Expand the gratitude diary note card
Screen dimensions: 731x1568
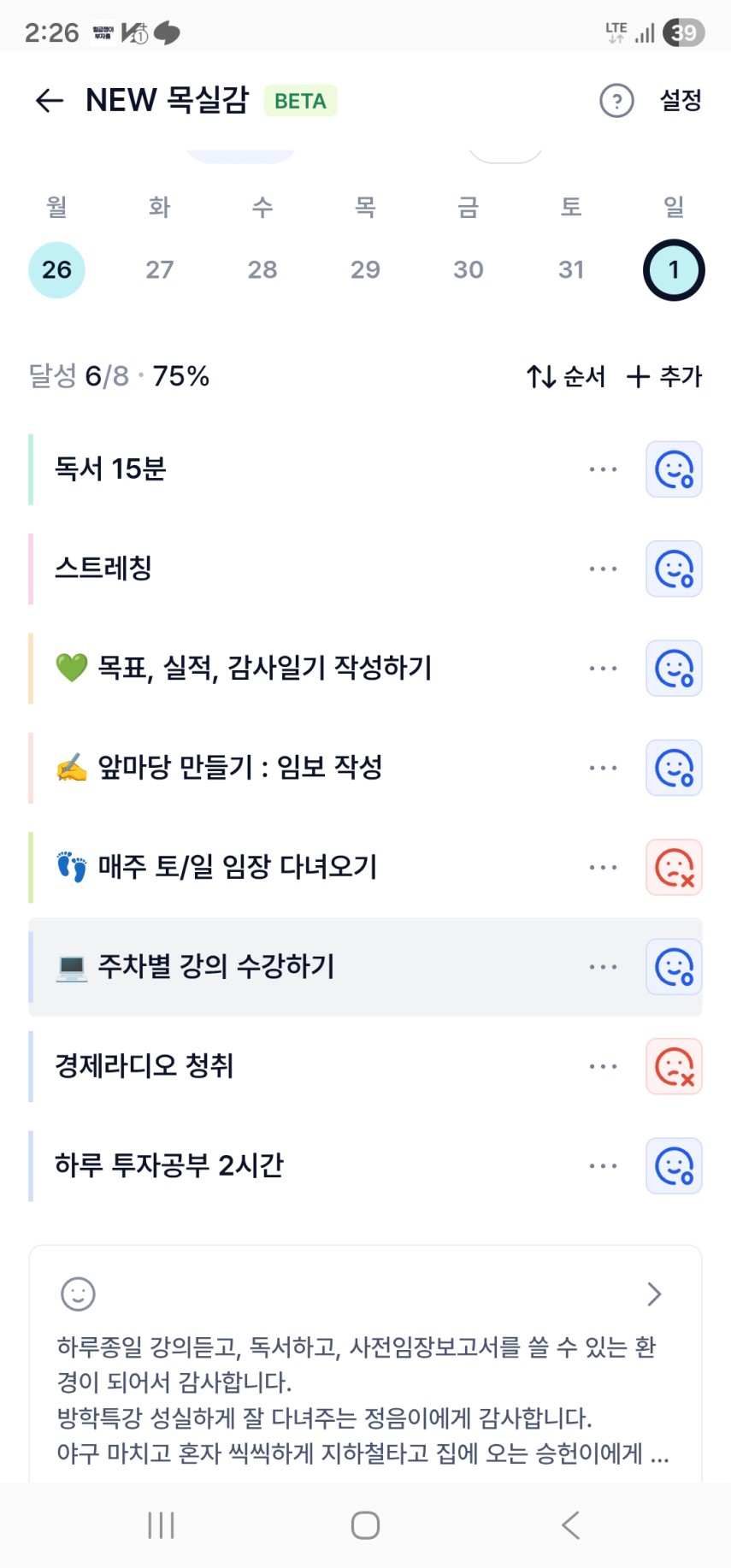(x=654, y=1294)
